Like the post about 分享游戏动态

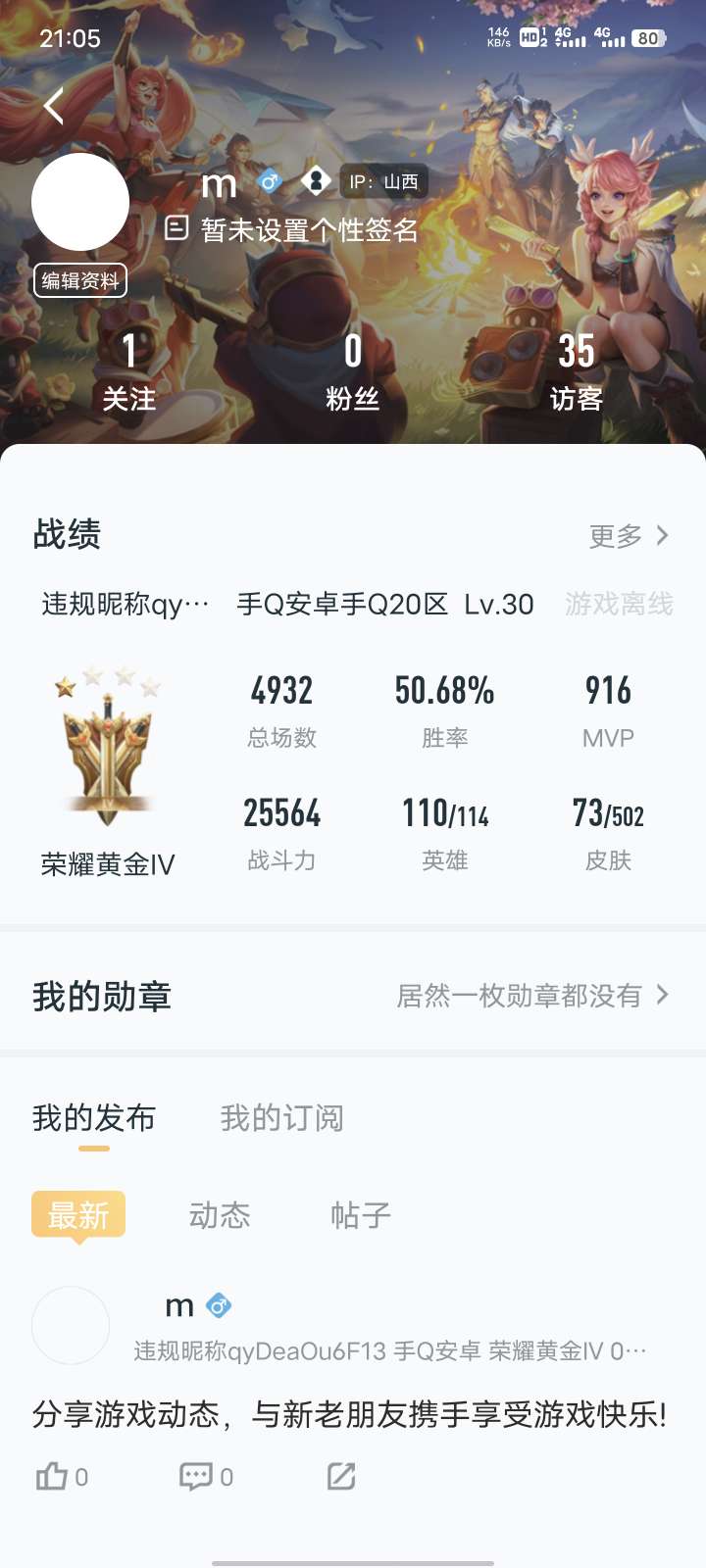[x=62, y=1476]
